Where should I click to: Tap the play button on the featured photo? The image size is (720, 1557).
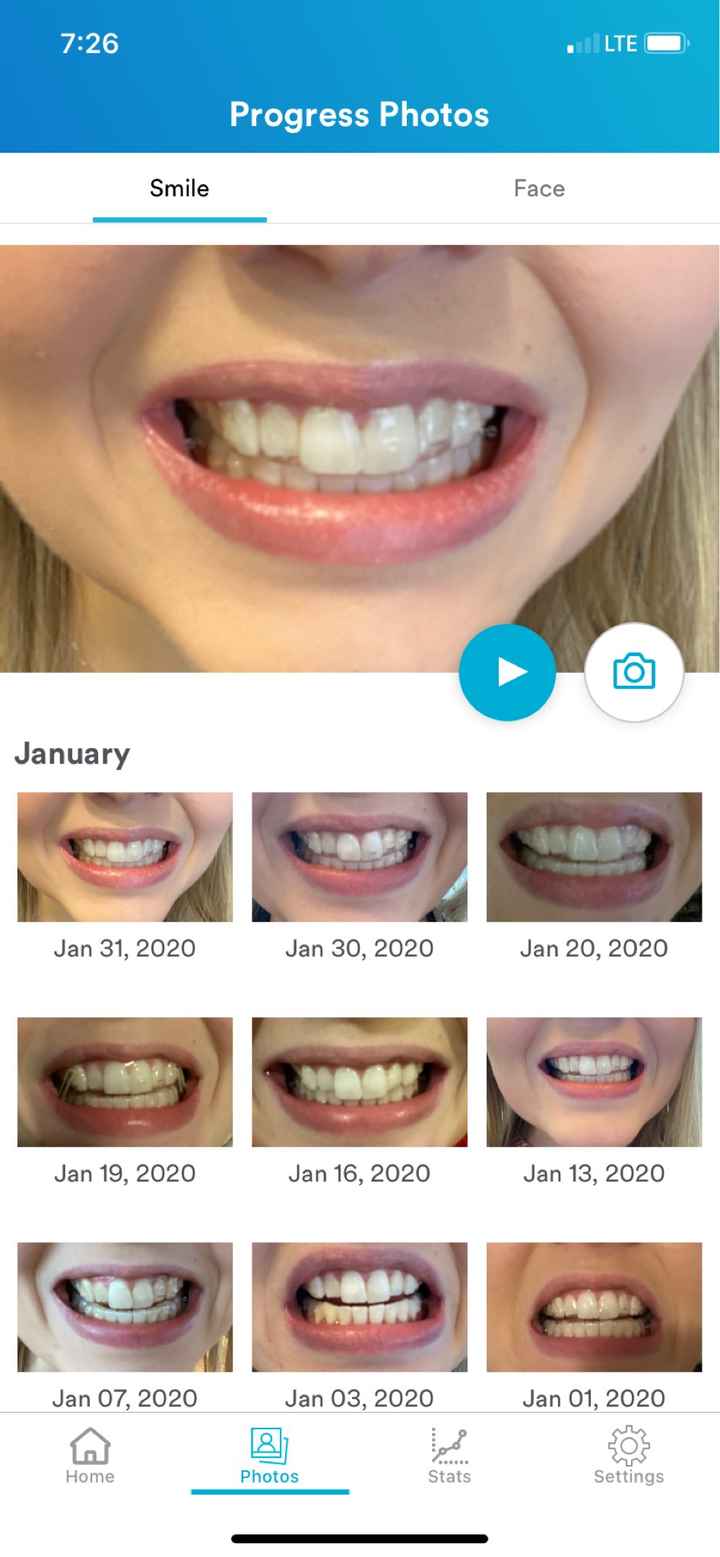(x=507, y=672)
